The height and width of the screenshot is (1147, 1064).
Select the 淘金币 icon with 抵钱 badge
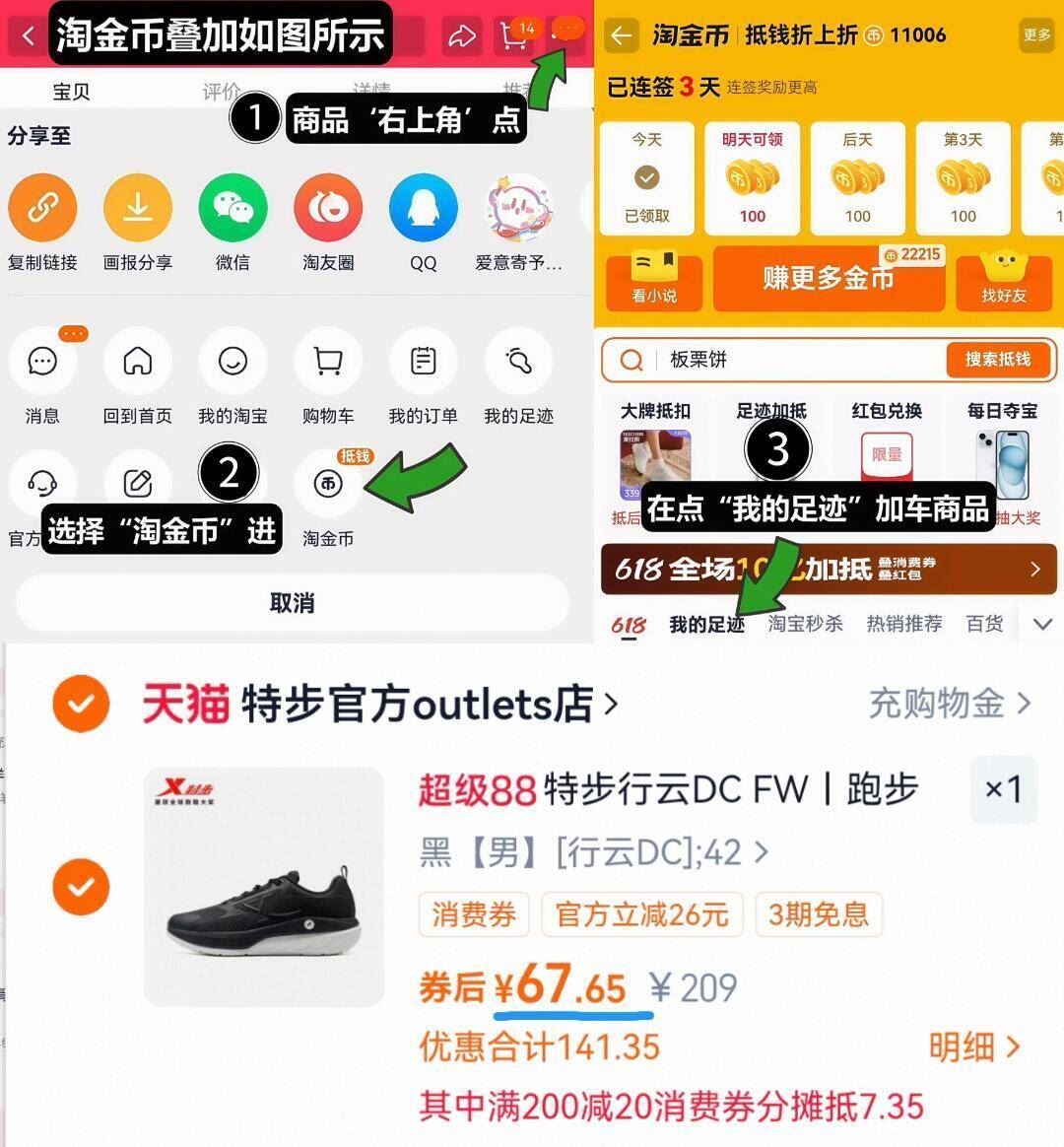click(327, 484)
